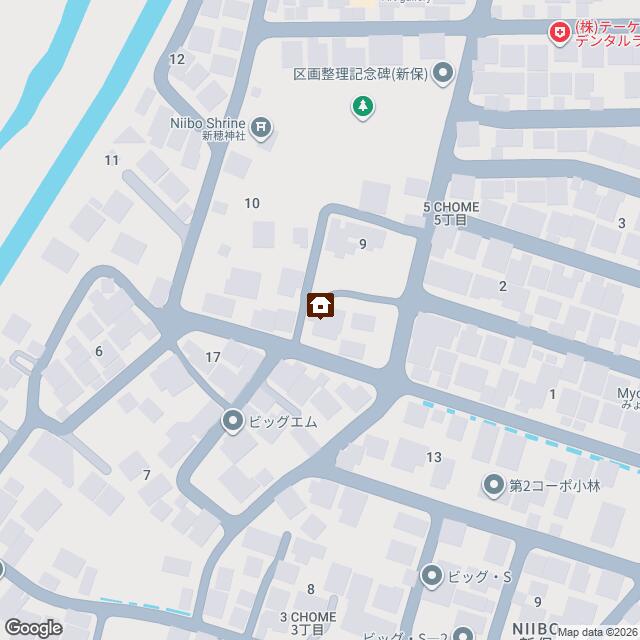The width and height of the screenshot is (640, 640).
Task: Select the 区画整理記念碑(新保) marker
Action: coord(445,73)
